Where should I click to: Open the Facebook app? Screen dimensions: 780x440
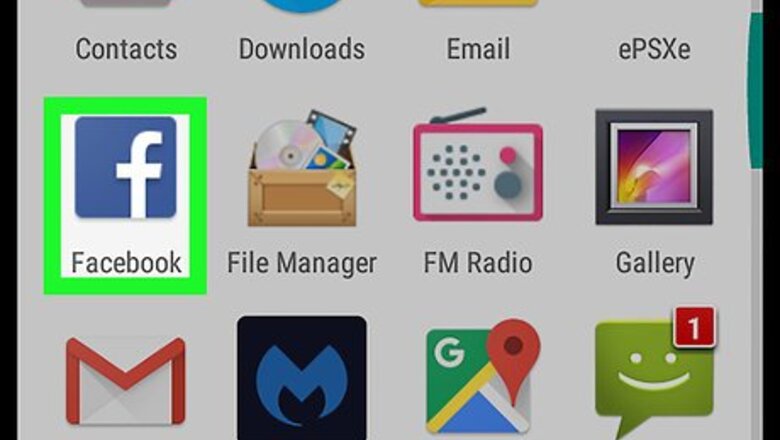point(125,170)
